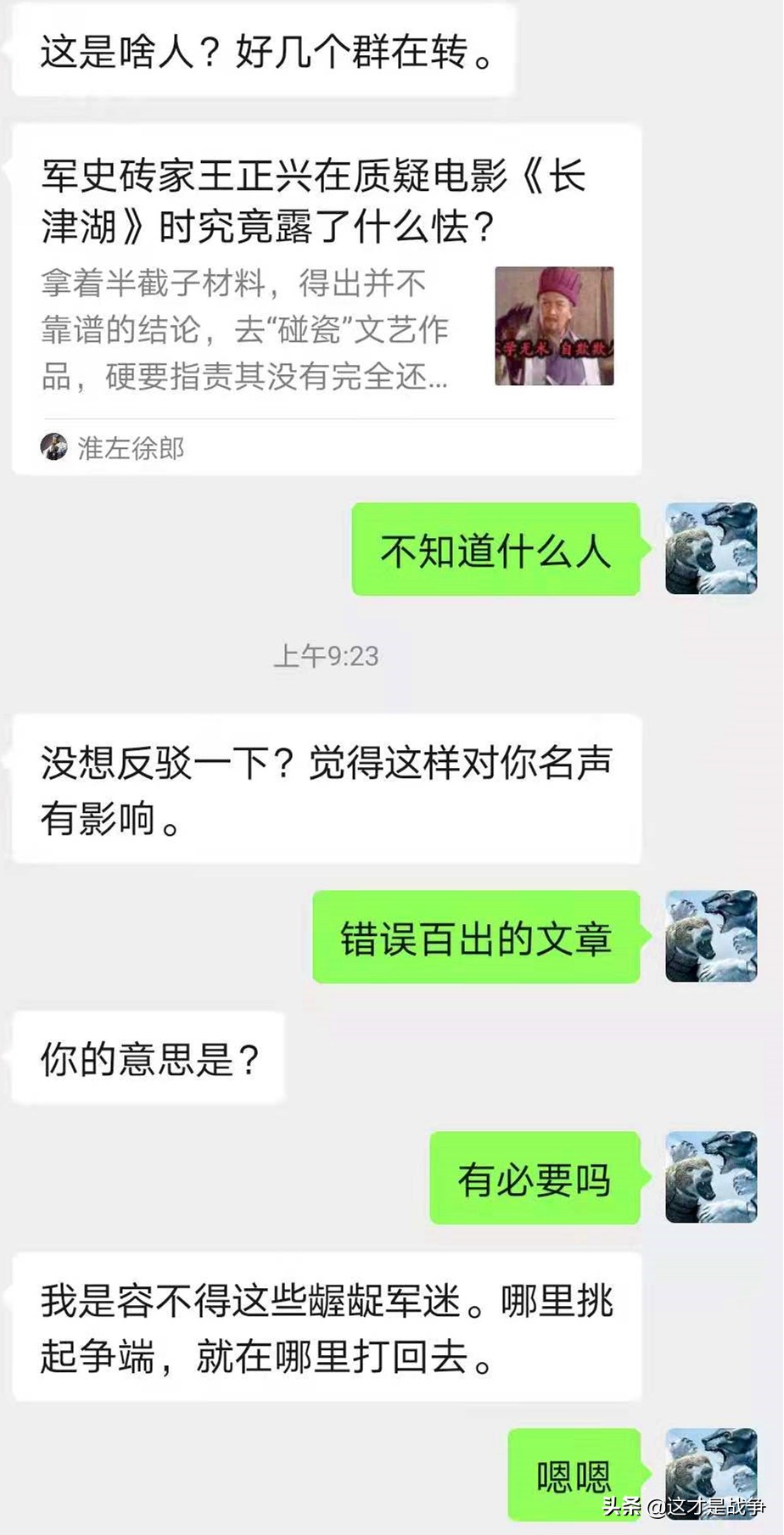The image size is (784, 1535).
Task: Select the 你的意思是？ message bubble
Action: click(x=146, y=1058)
